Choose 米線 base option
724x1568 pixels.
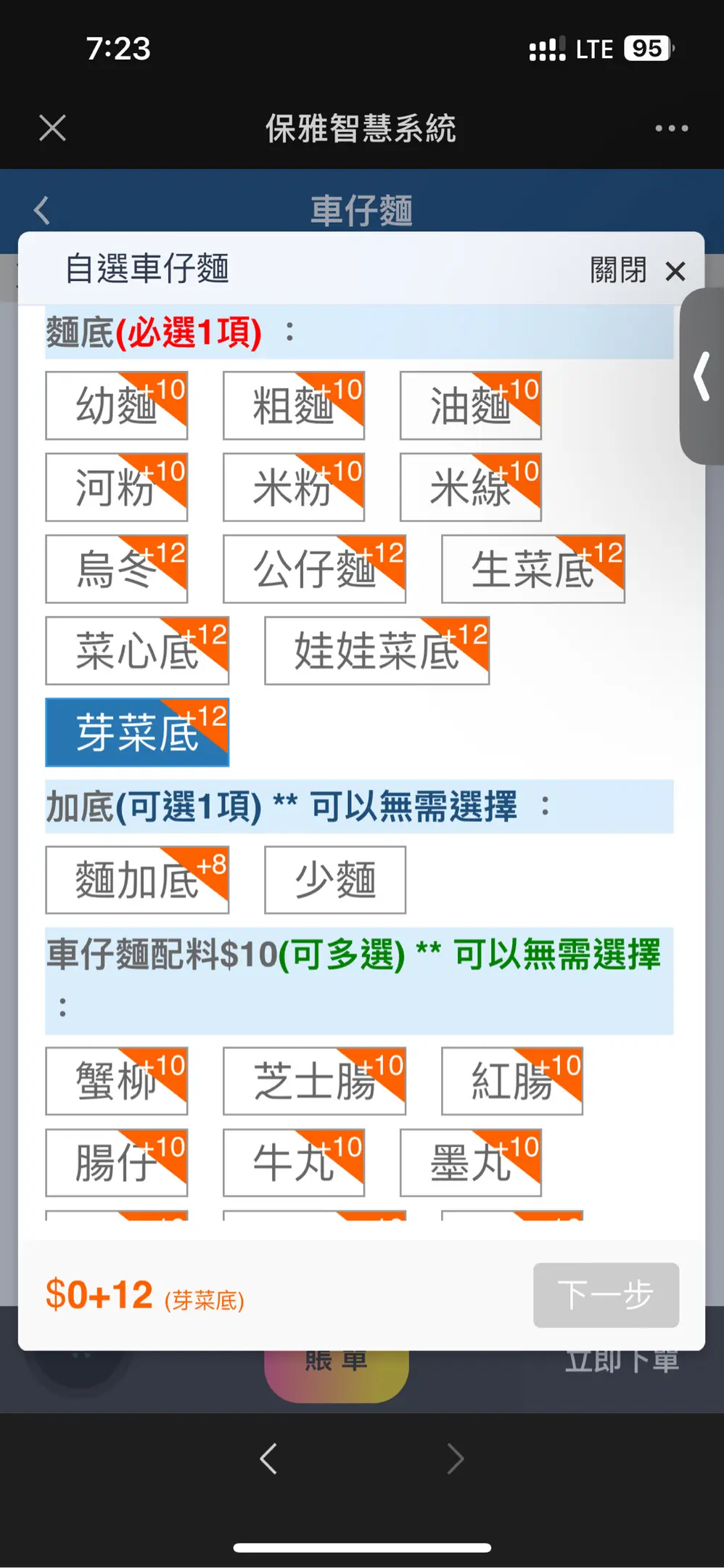tap(470, 487)
